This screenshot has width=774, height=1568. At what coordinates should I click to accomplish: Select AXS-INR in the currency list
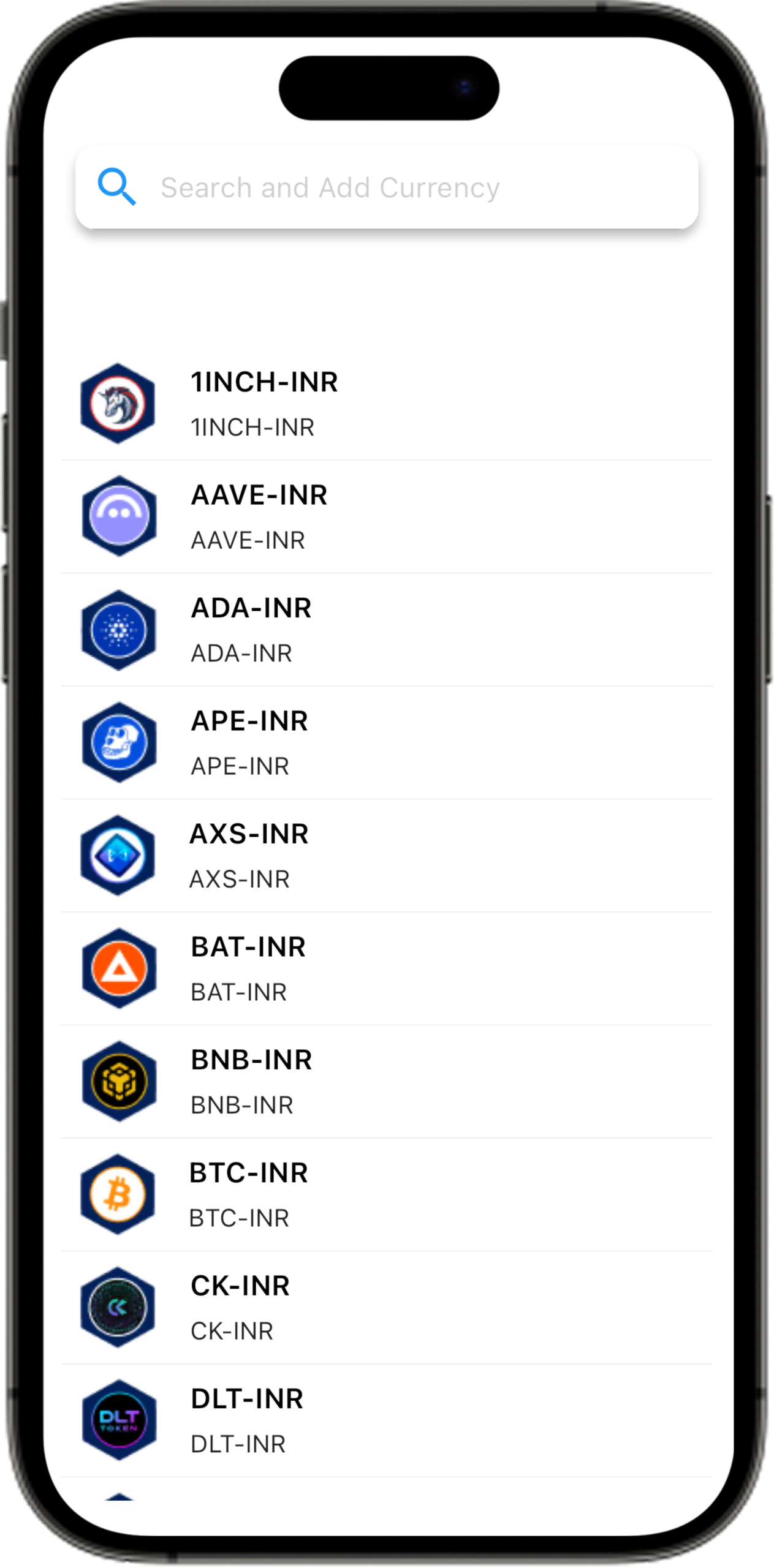pos(386,856)
